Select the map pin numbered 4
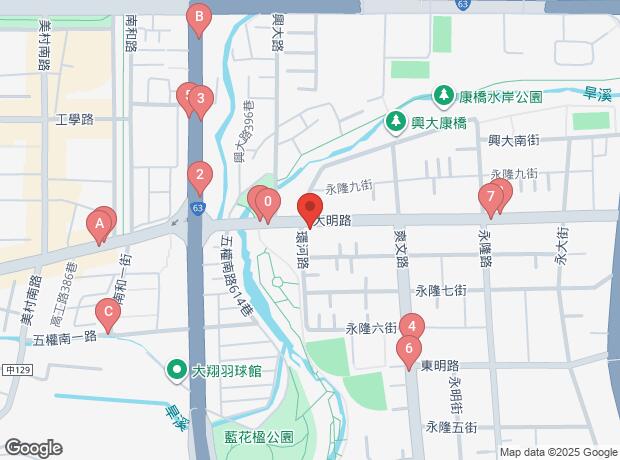 [x=412, y=326]
